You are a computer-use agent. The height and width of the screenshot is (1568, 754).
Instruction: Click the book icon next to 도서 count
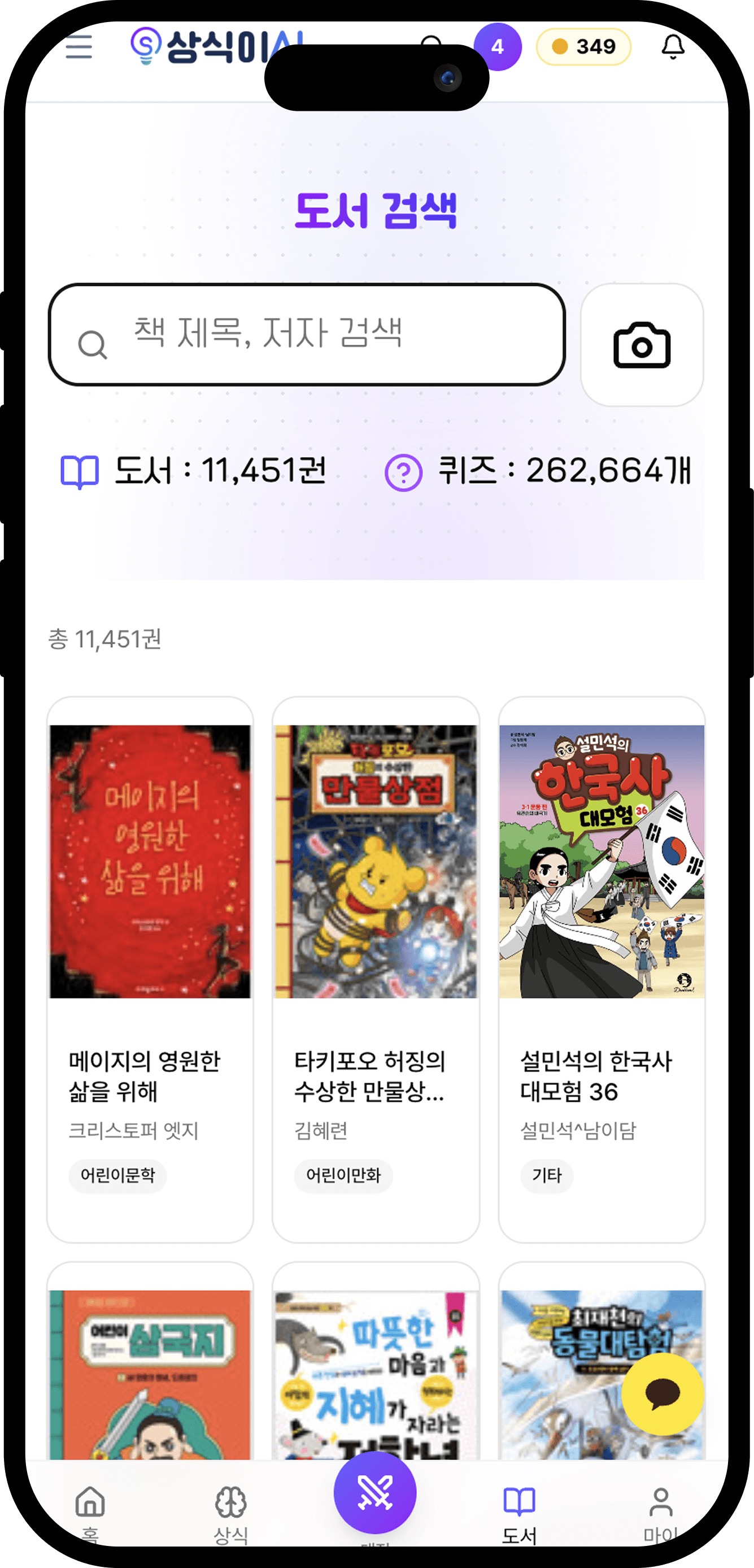(80, 471)
